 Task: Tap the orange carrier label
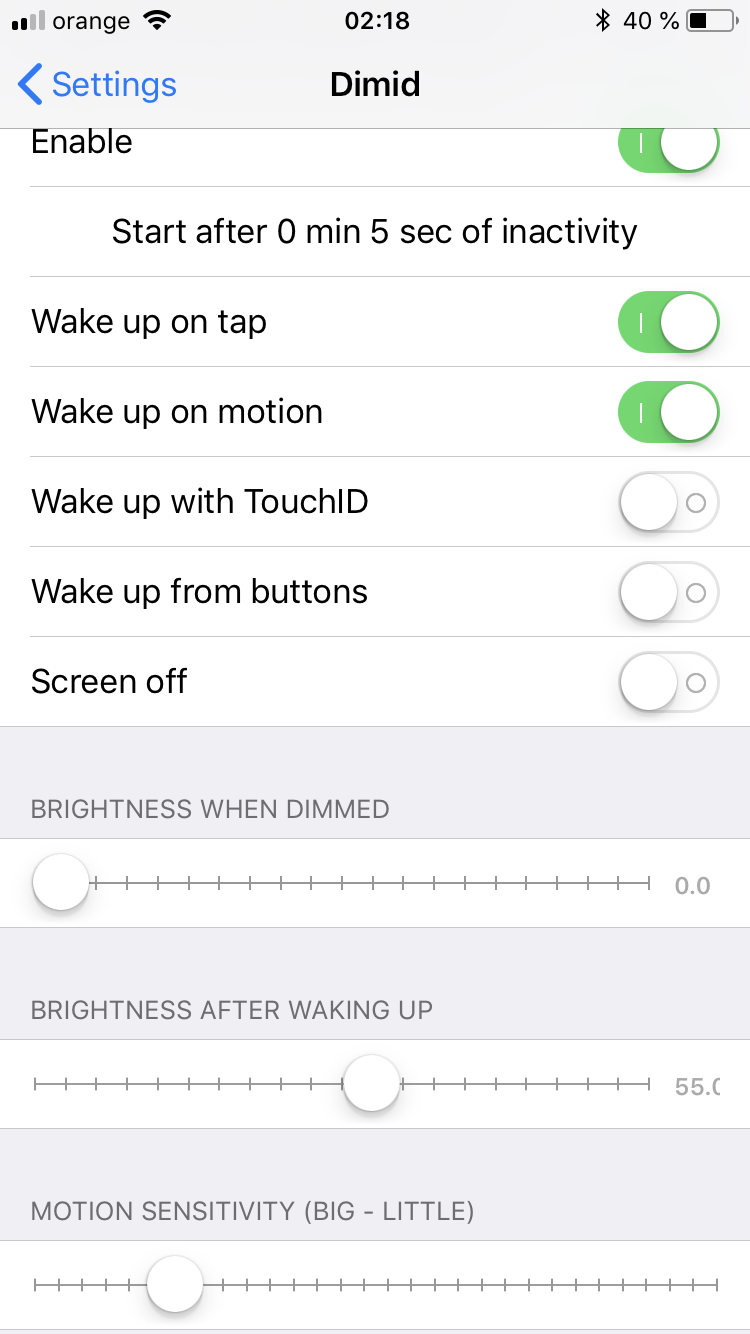(90, 19)
